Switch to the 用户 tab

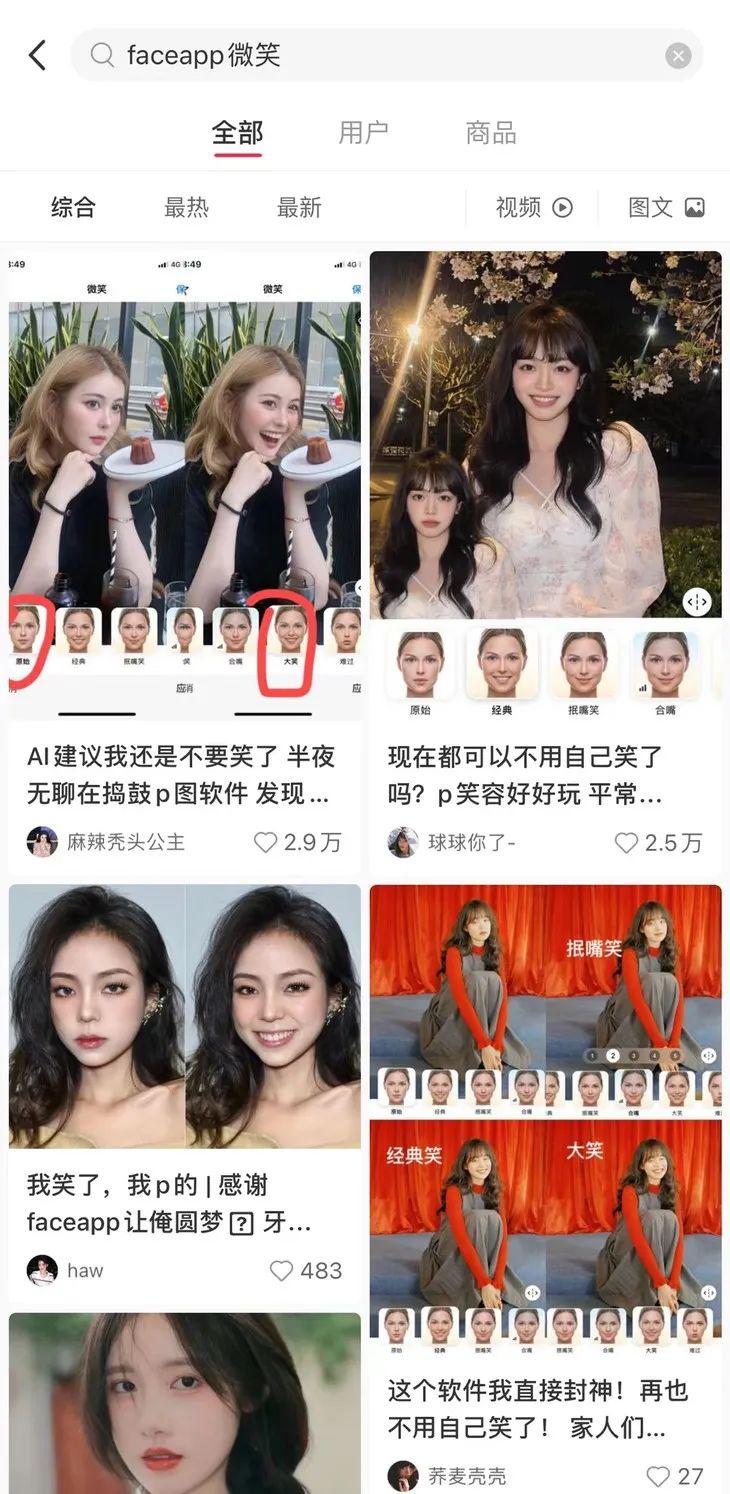(363, 132)
